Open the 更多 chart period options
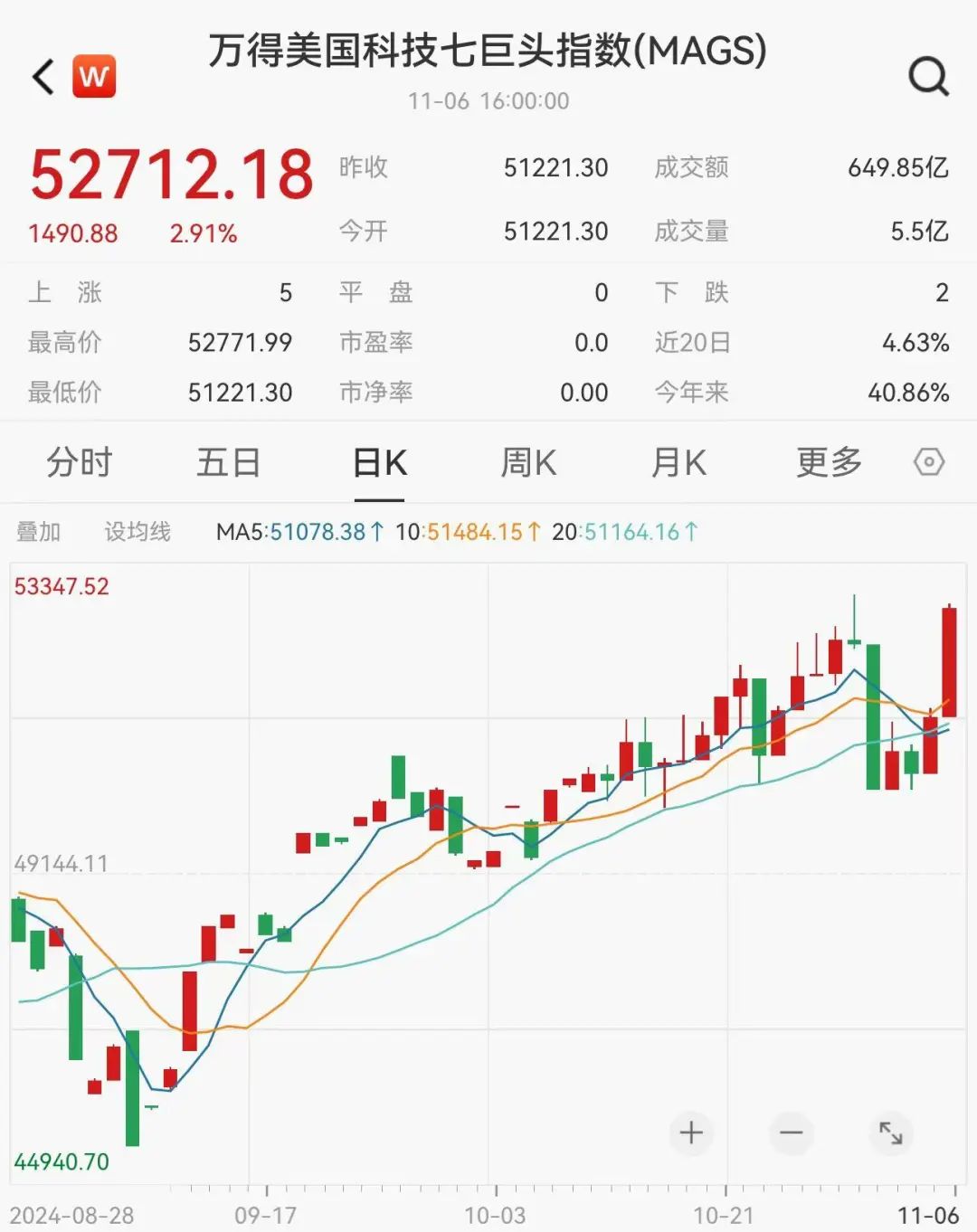977x1232 pixels. (x=829, y=463)
